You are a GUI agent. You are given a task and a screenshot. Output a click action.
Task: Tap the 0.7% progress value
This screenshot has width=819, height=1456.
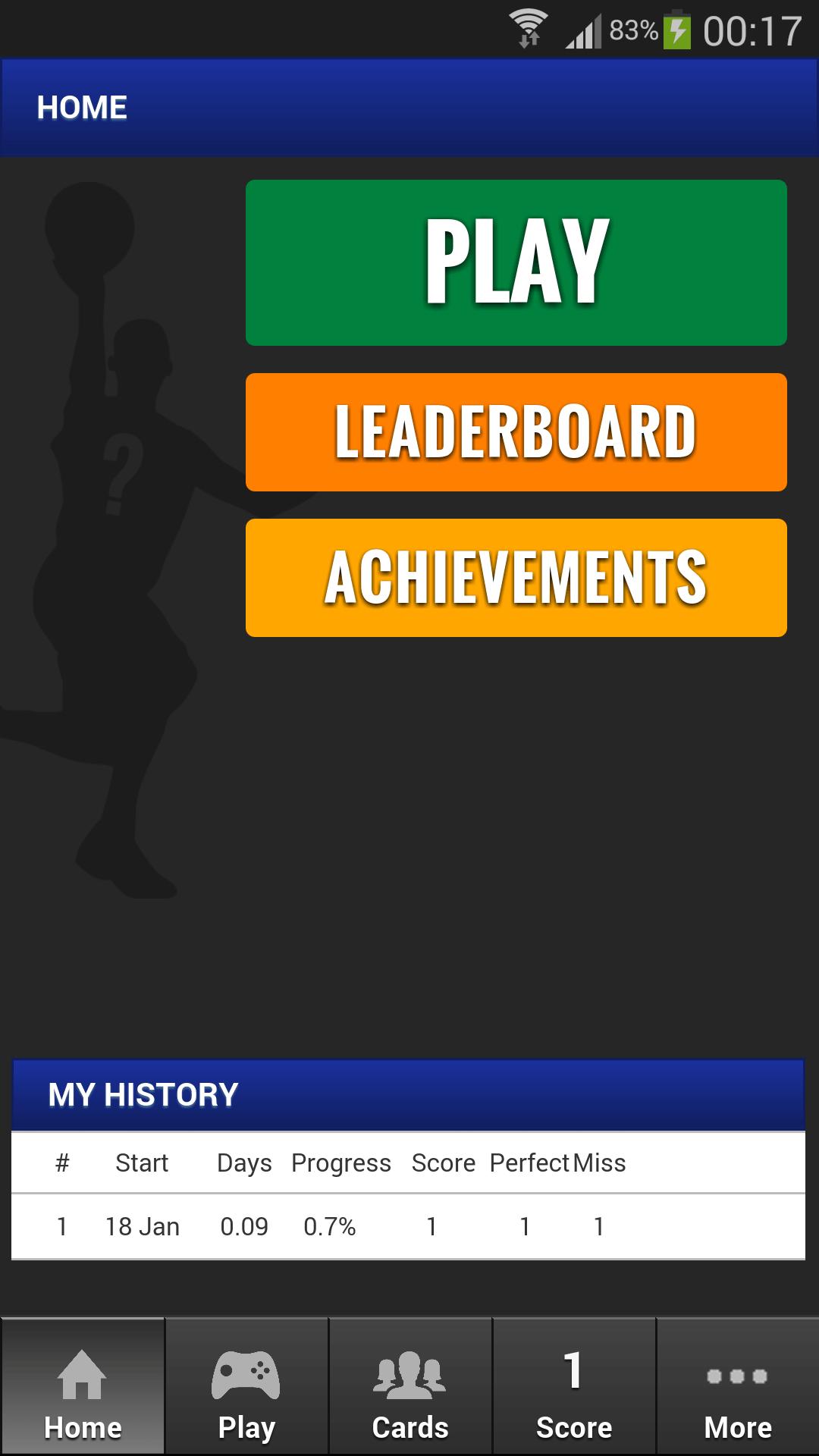(x=329, y=1225)
